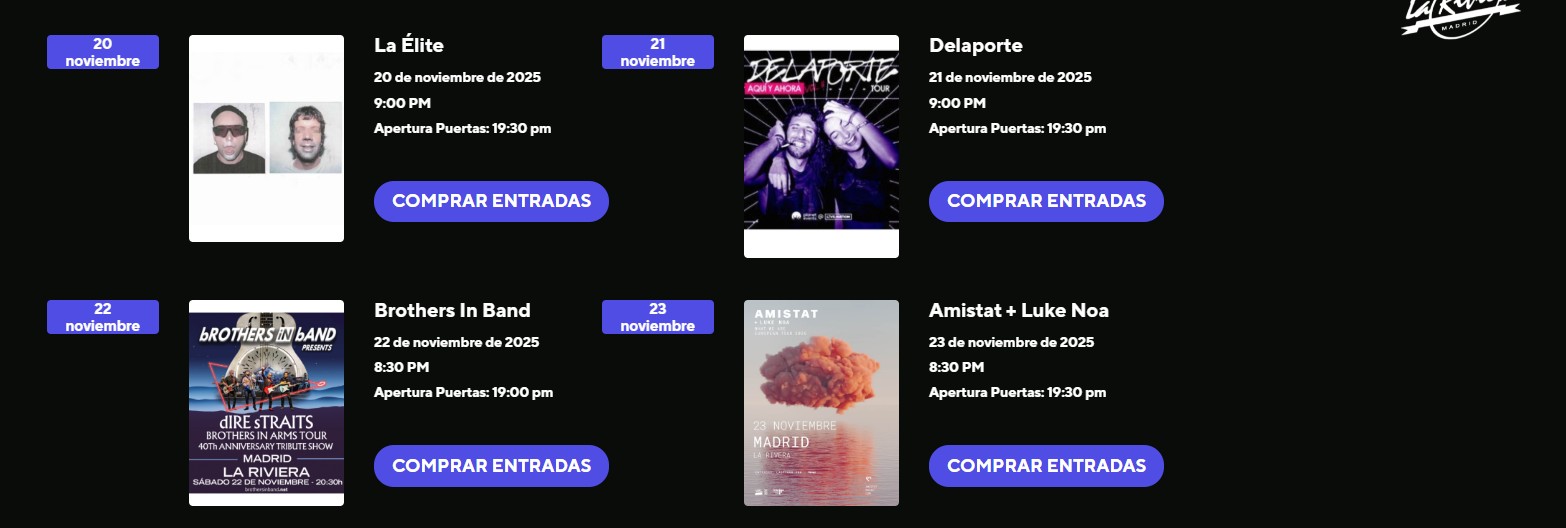1566x528 pixels.
Task: Buy tickets for La Élite concert
Action: click(491, 201)
